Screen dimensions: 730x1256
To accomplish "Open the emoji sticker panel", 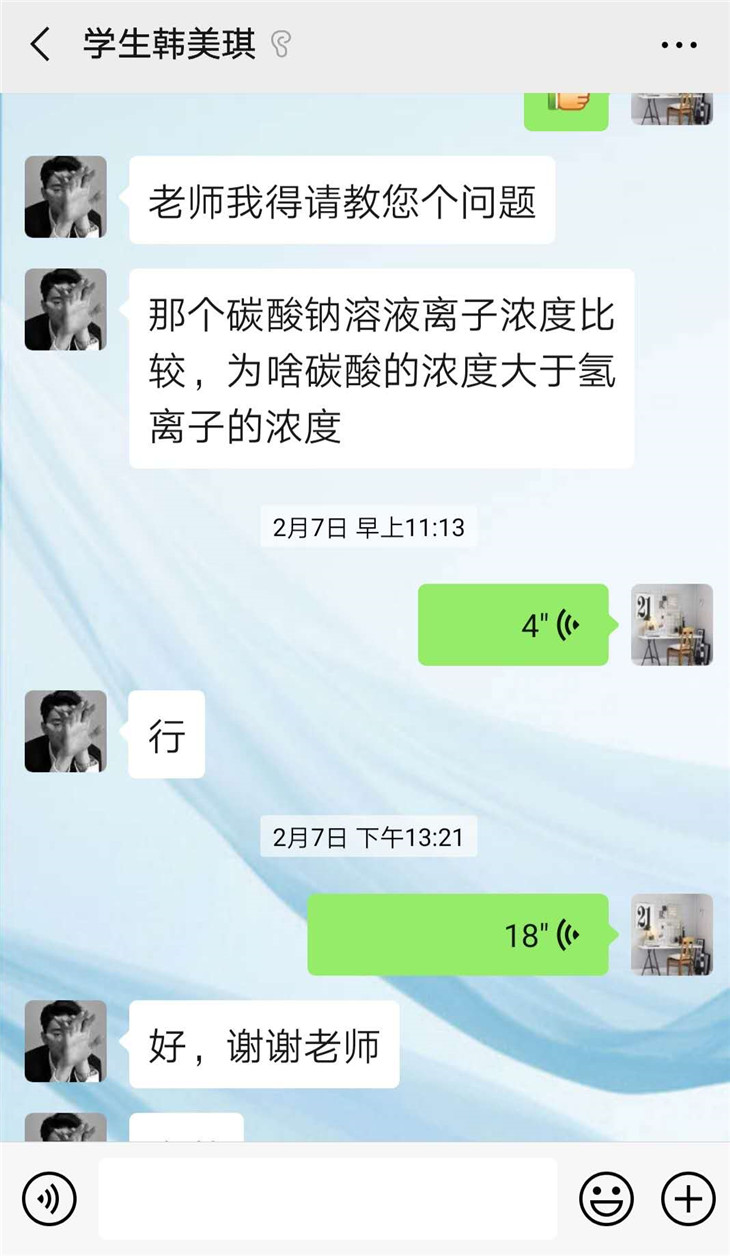I will (606, 1198).
